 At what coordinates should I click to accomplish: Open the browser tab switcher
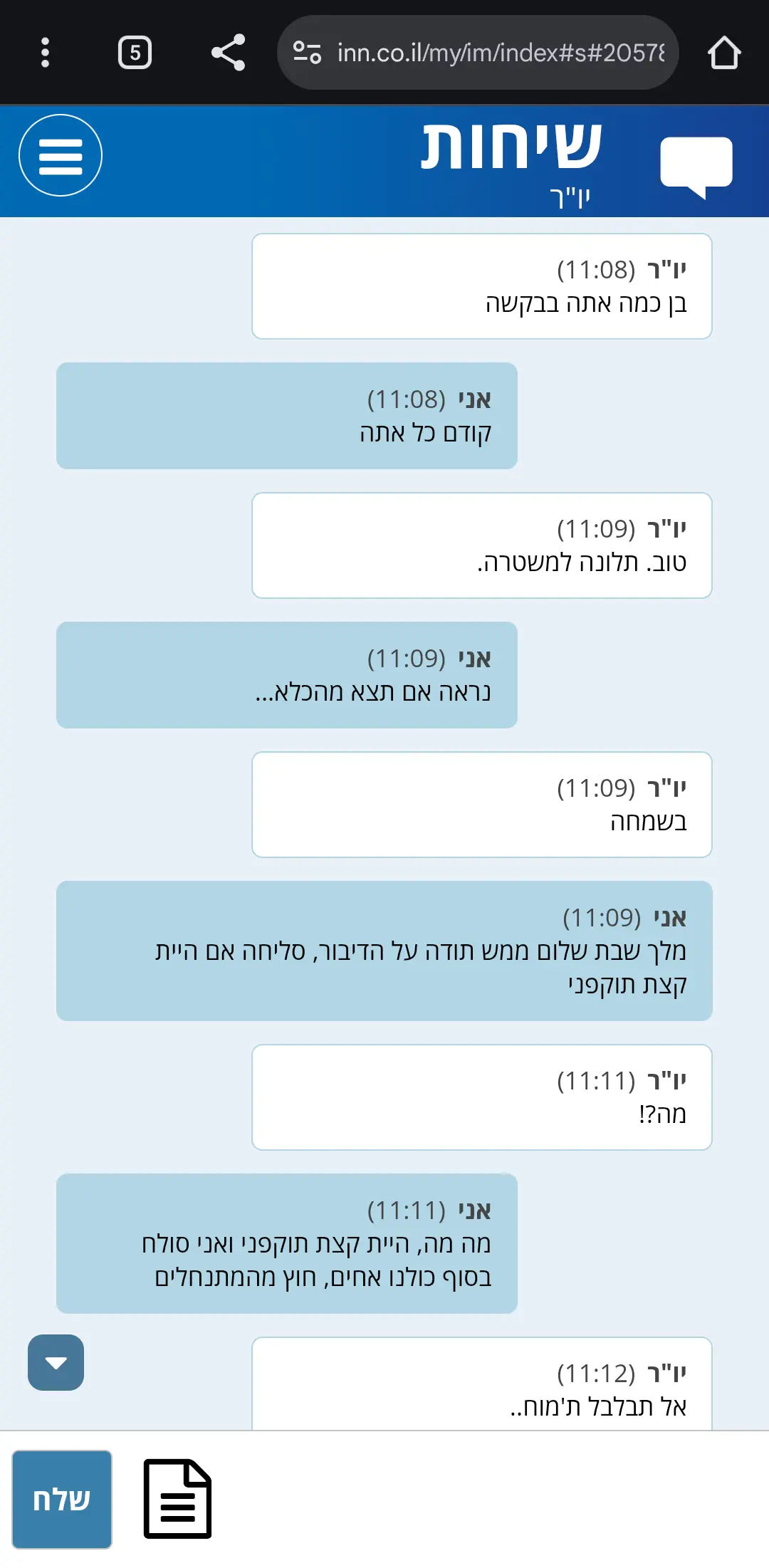tap(135, 53)
